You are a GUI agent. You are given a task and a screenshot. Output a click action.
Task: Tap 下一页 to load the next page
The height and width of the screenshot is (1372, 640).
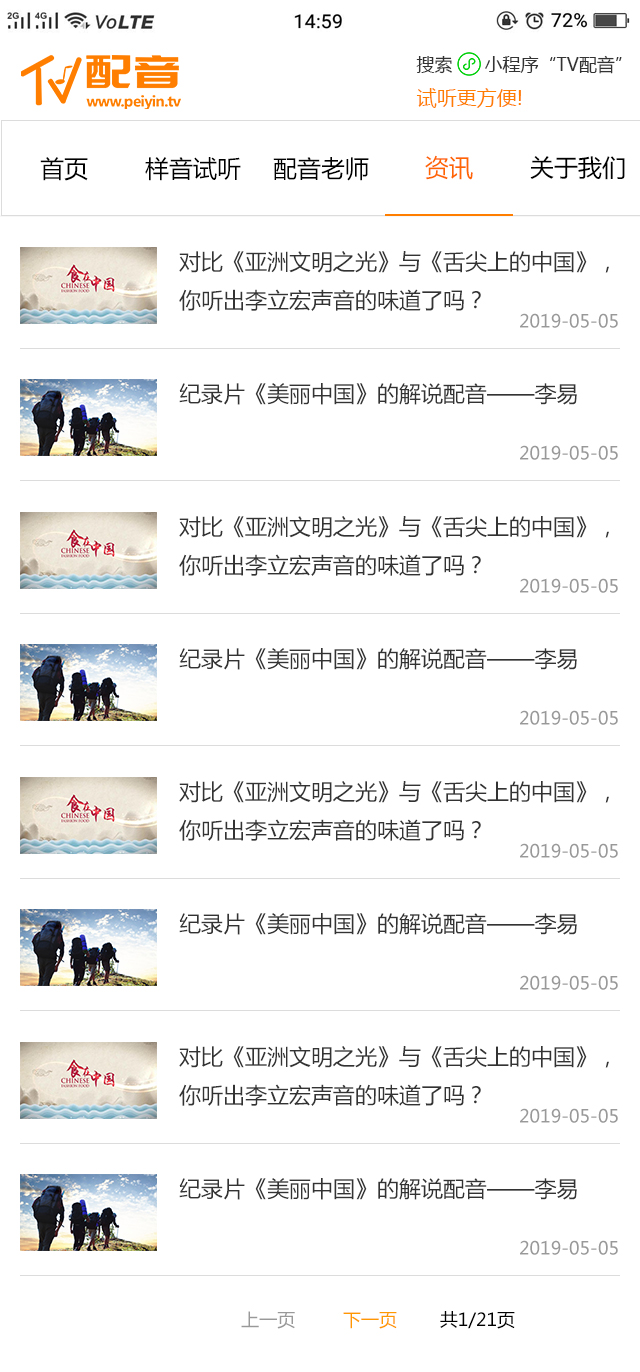(370, 1320)
